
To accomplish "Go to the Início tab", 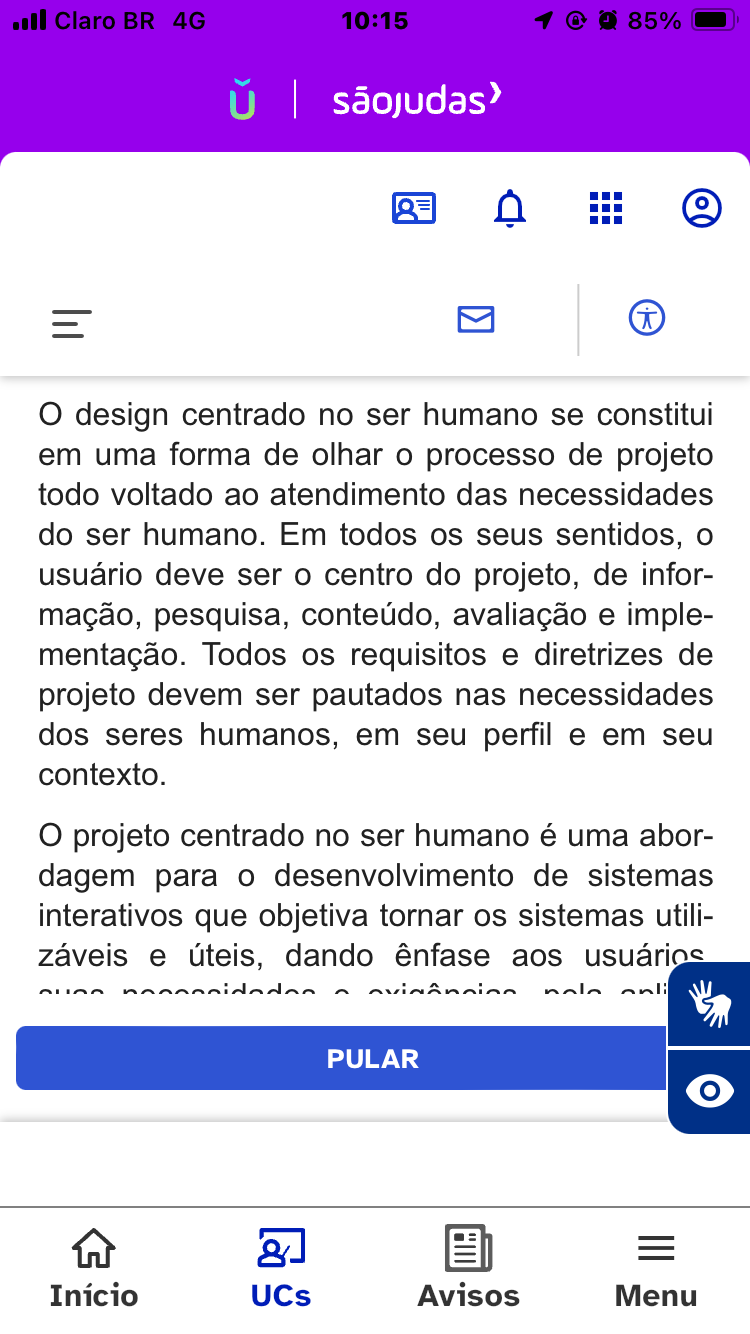I will [x=94, y=1269].
